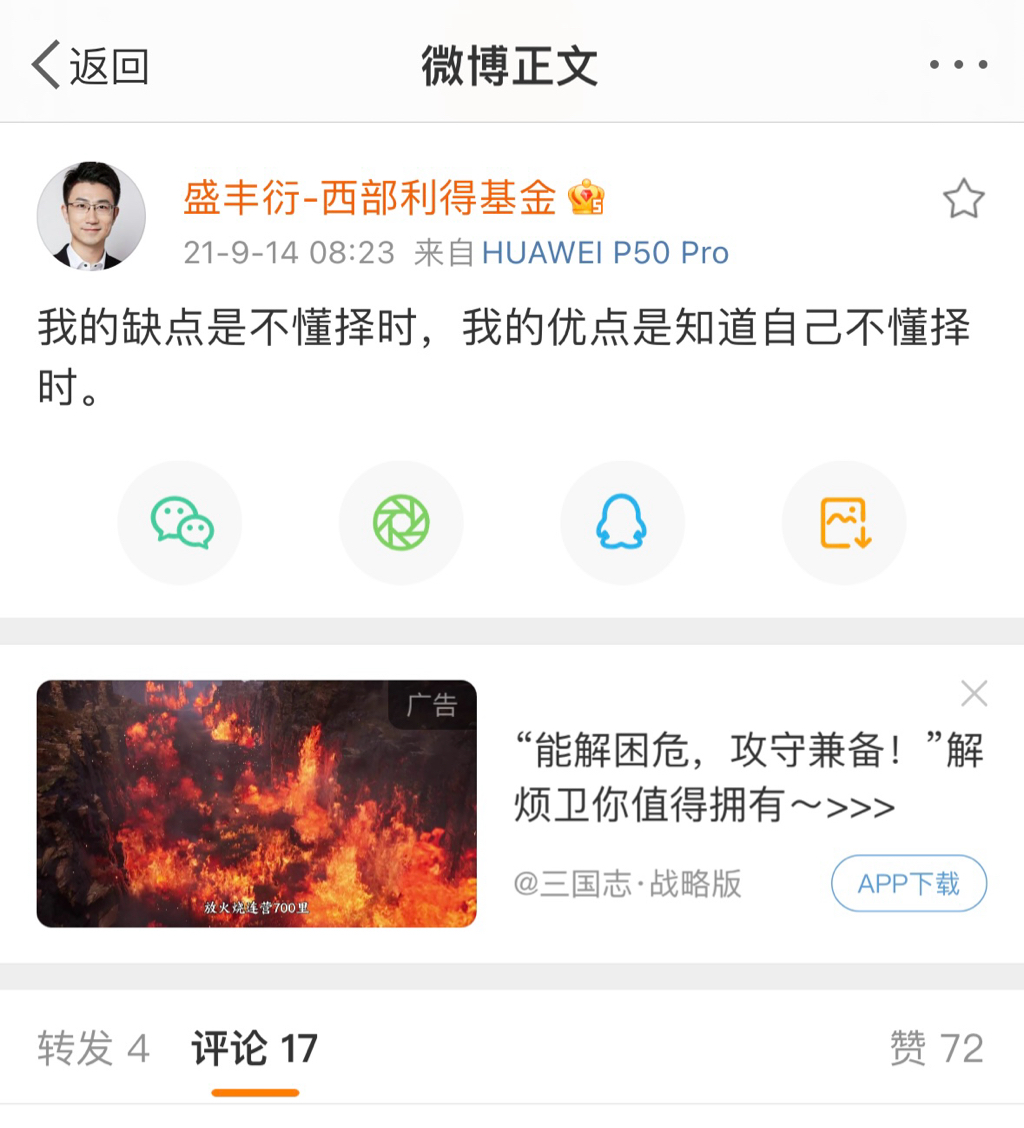Share post to QQ
The image size is (1024, 1128).
click(x=622, y=523)
